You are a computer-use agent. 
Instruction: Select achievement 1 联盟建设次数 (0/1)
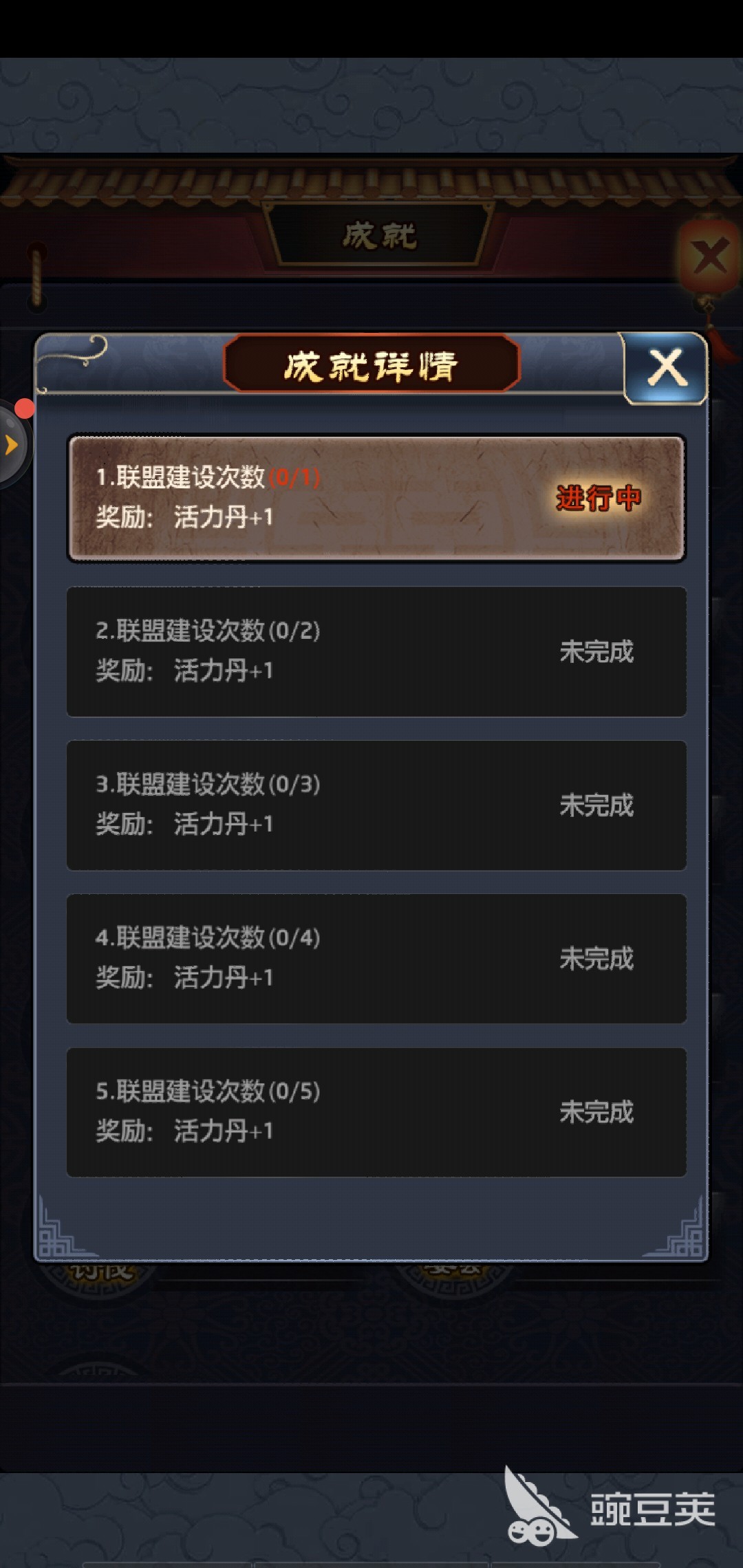tap(376, 498)
